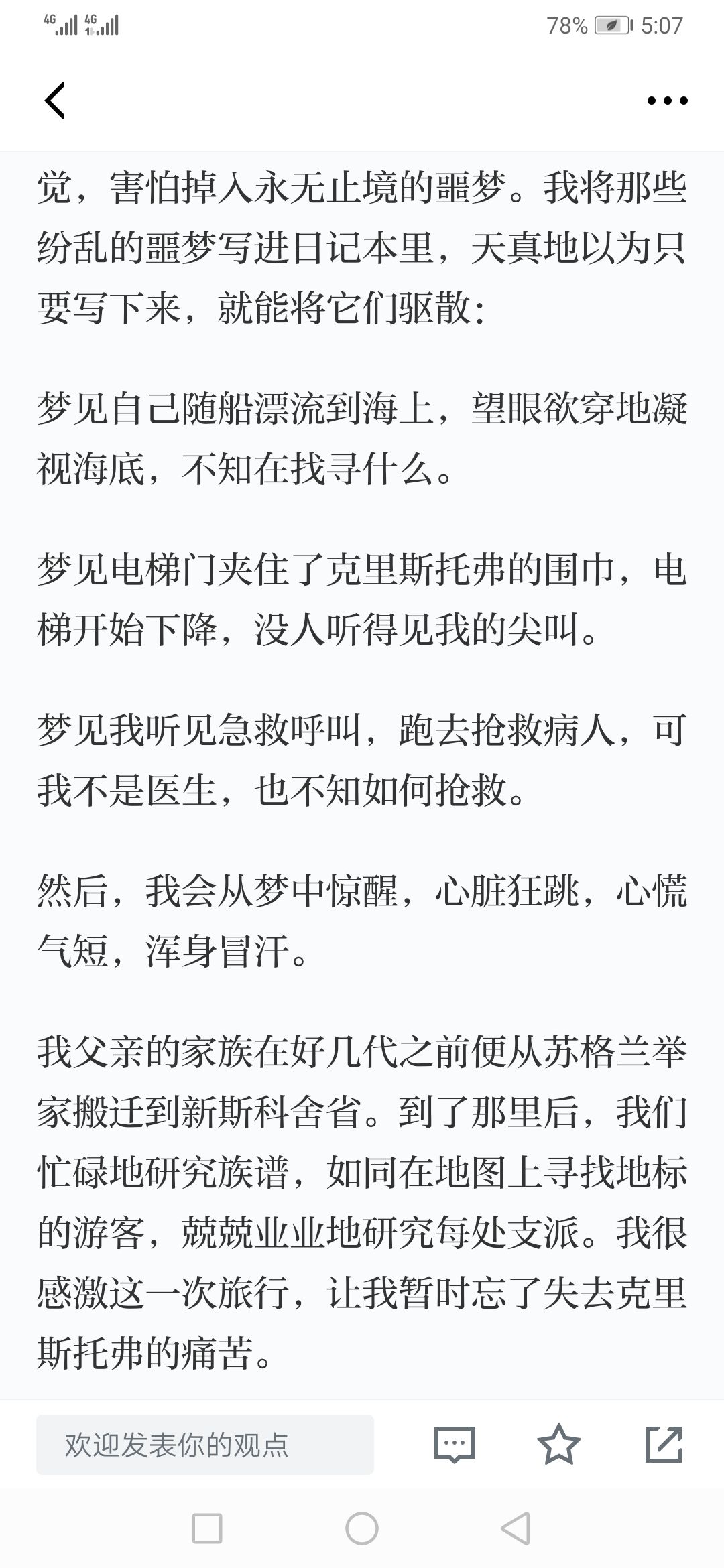Tap the 欢迎发表你的观点 comment field

205,1444
